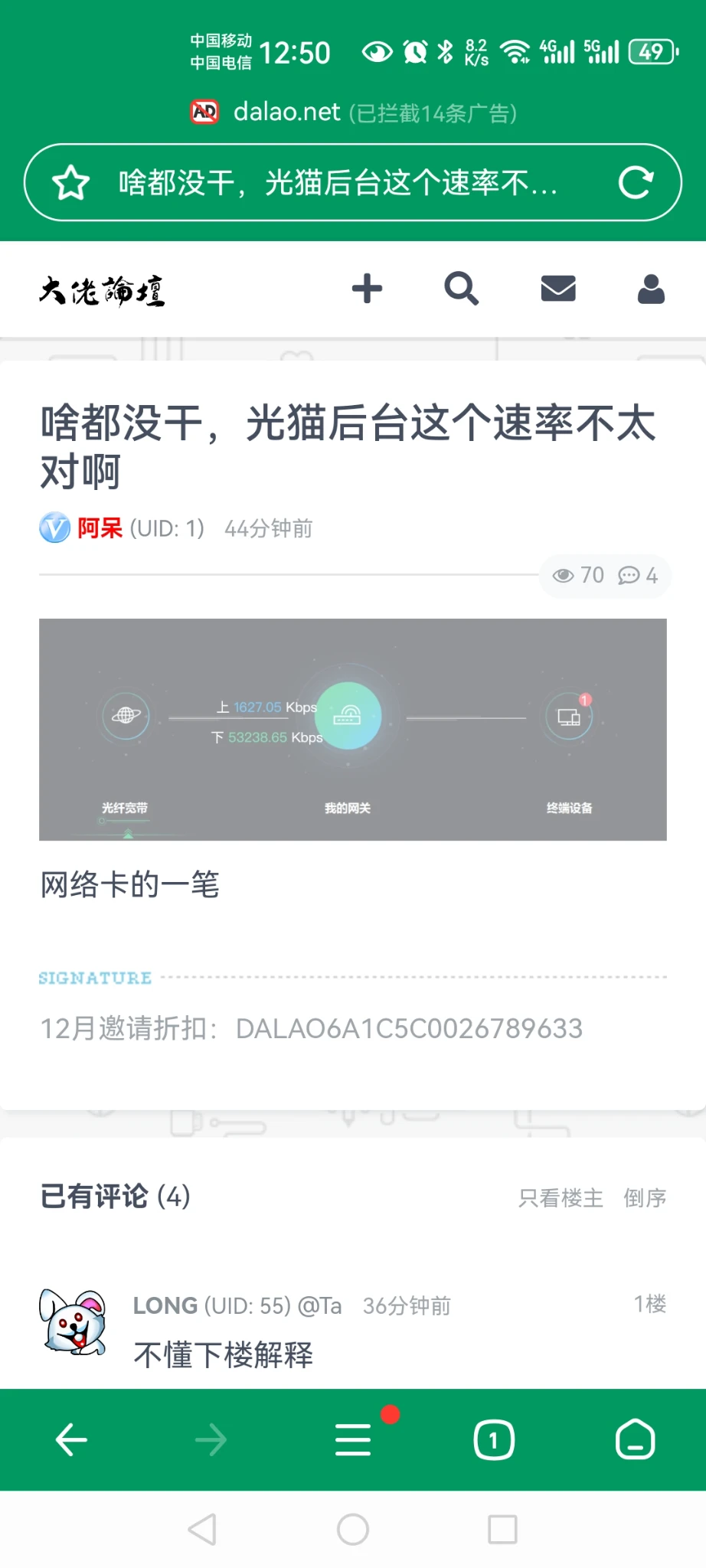Show only the original poster's replies (只看楼主)
This screenshot has height=1568, width=706.
[x=561, y=1197]
